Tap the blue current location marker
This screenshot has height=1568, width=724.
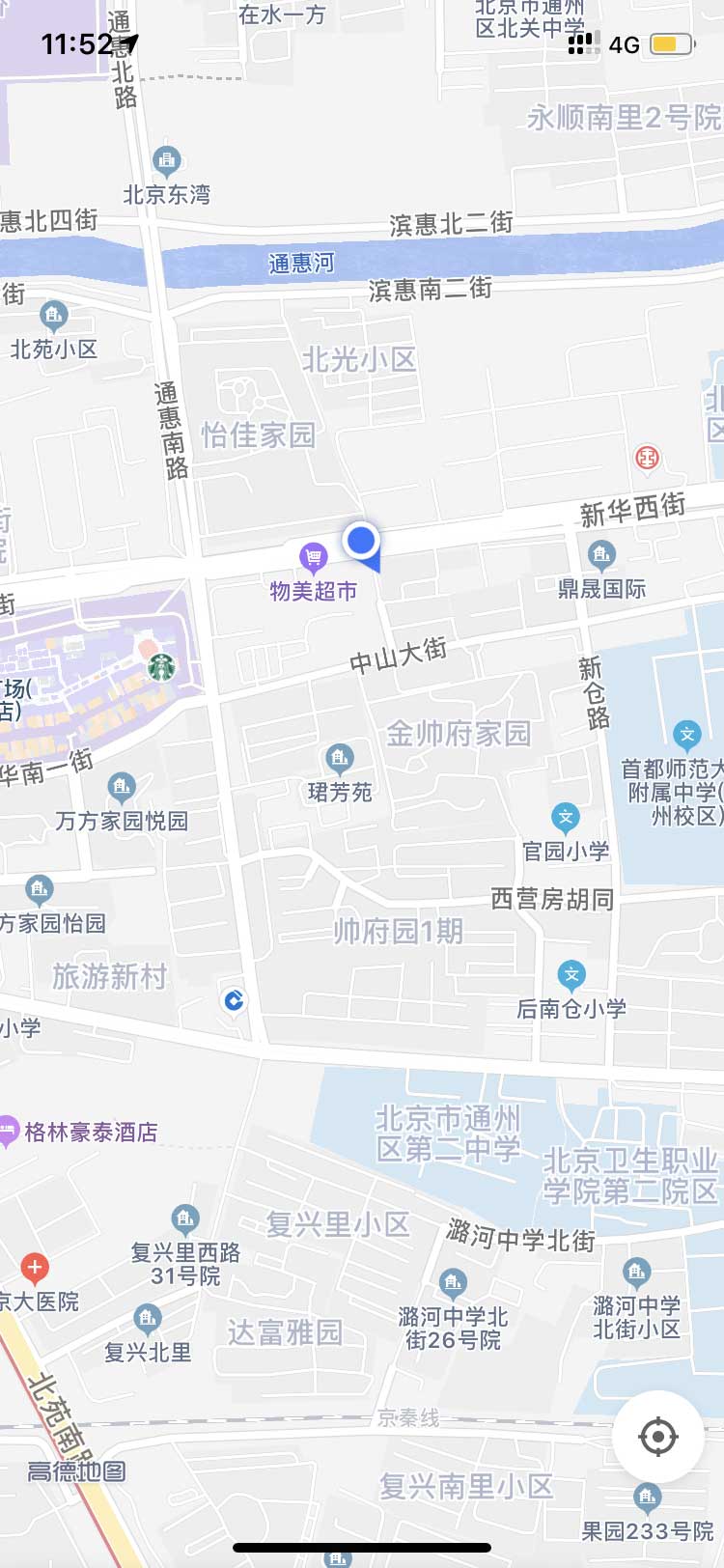(362, 541)
